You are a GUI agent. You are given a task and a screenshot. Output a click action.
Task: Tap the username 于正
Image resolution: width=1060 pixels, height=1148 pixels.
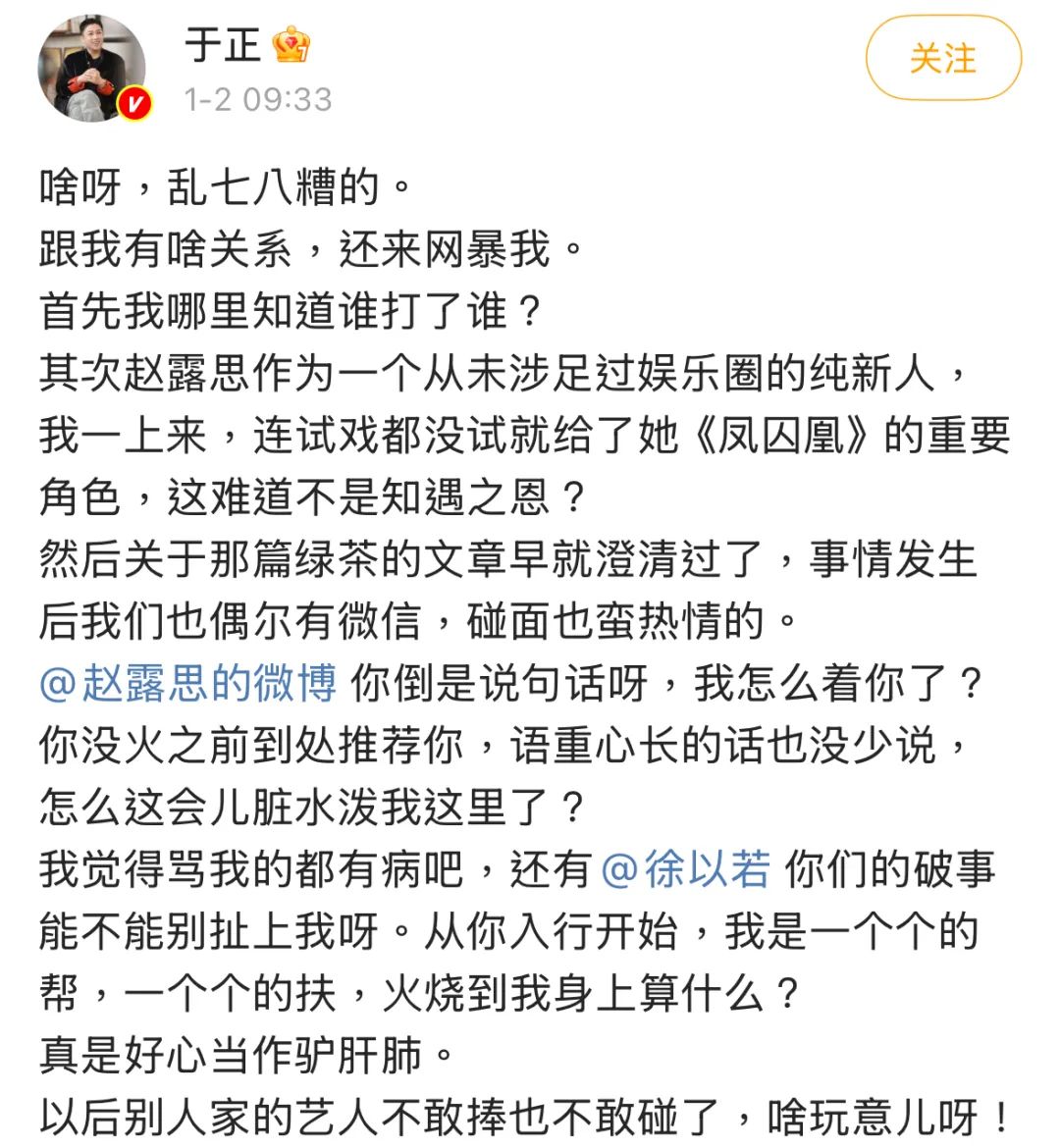click(x=223, y=45)
